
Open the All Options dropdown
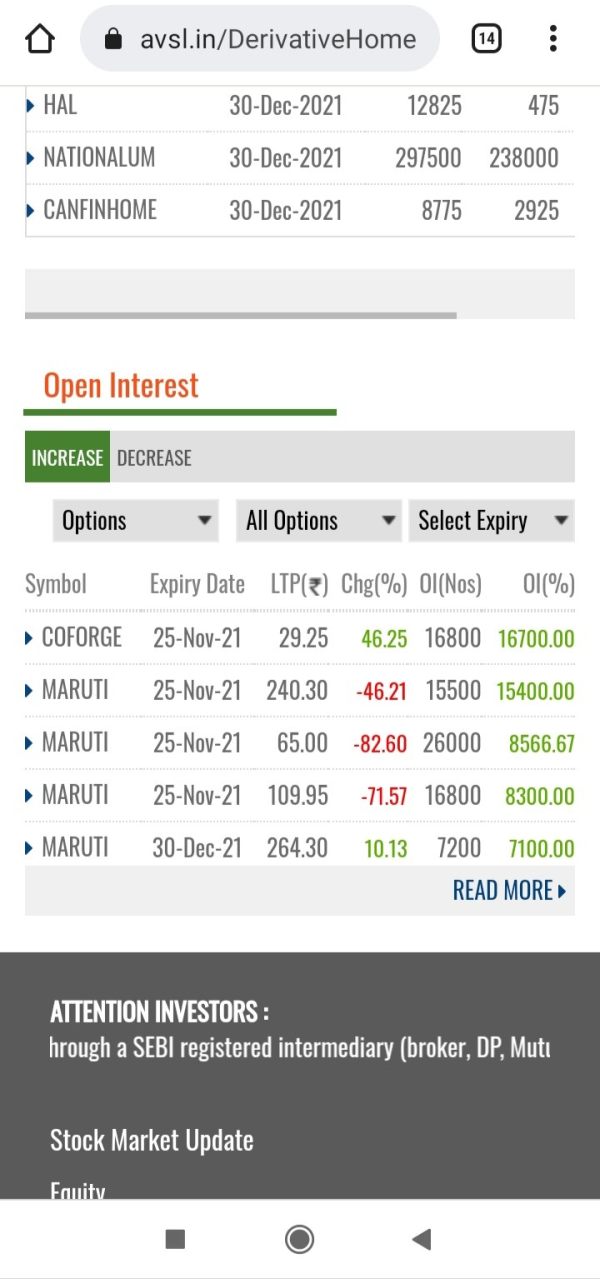click(x=319, y=521)
